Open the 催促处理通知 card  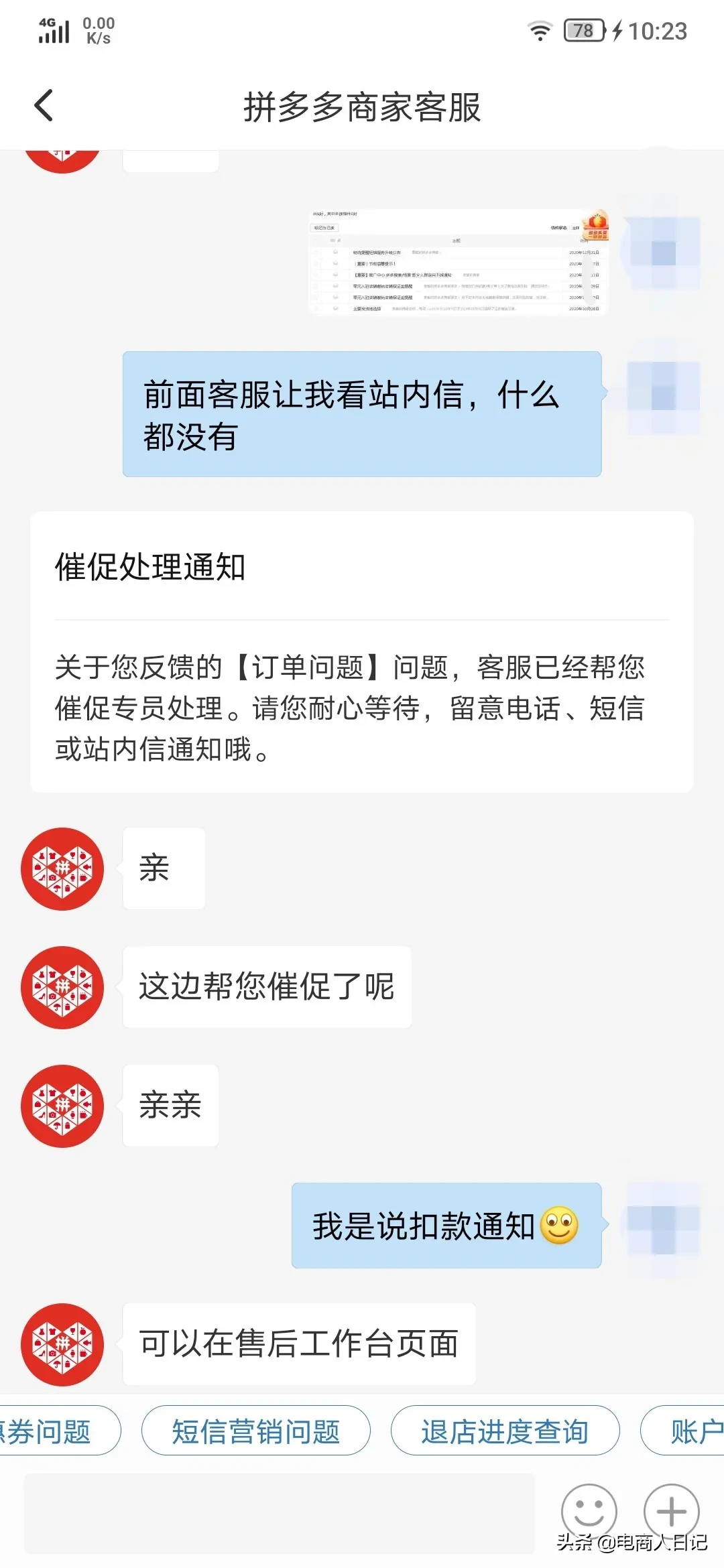[x=361, y=651]
